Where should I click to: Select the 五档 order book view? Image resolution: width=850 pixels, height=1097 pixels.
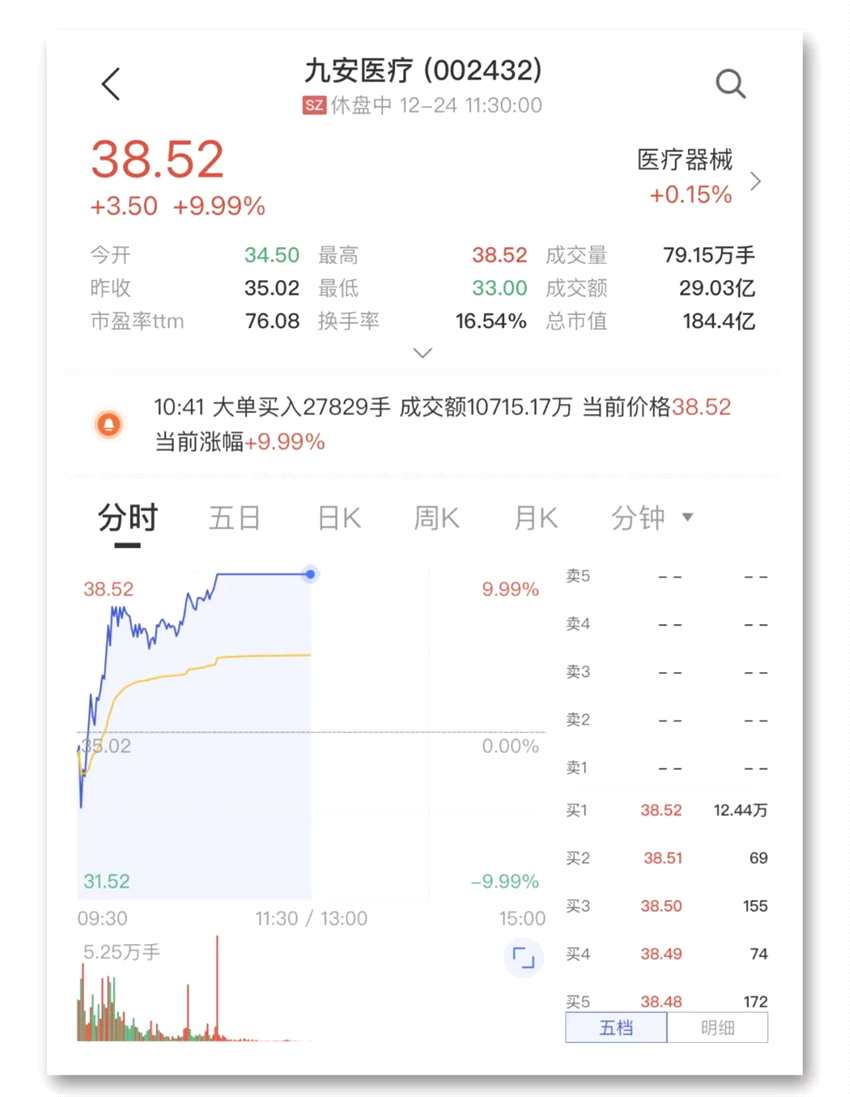pyautogui.click(x=616, y=1028)
